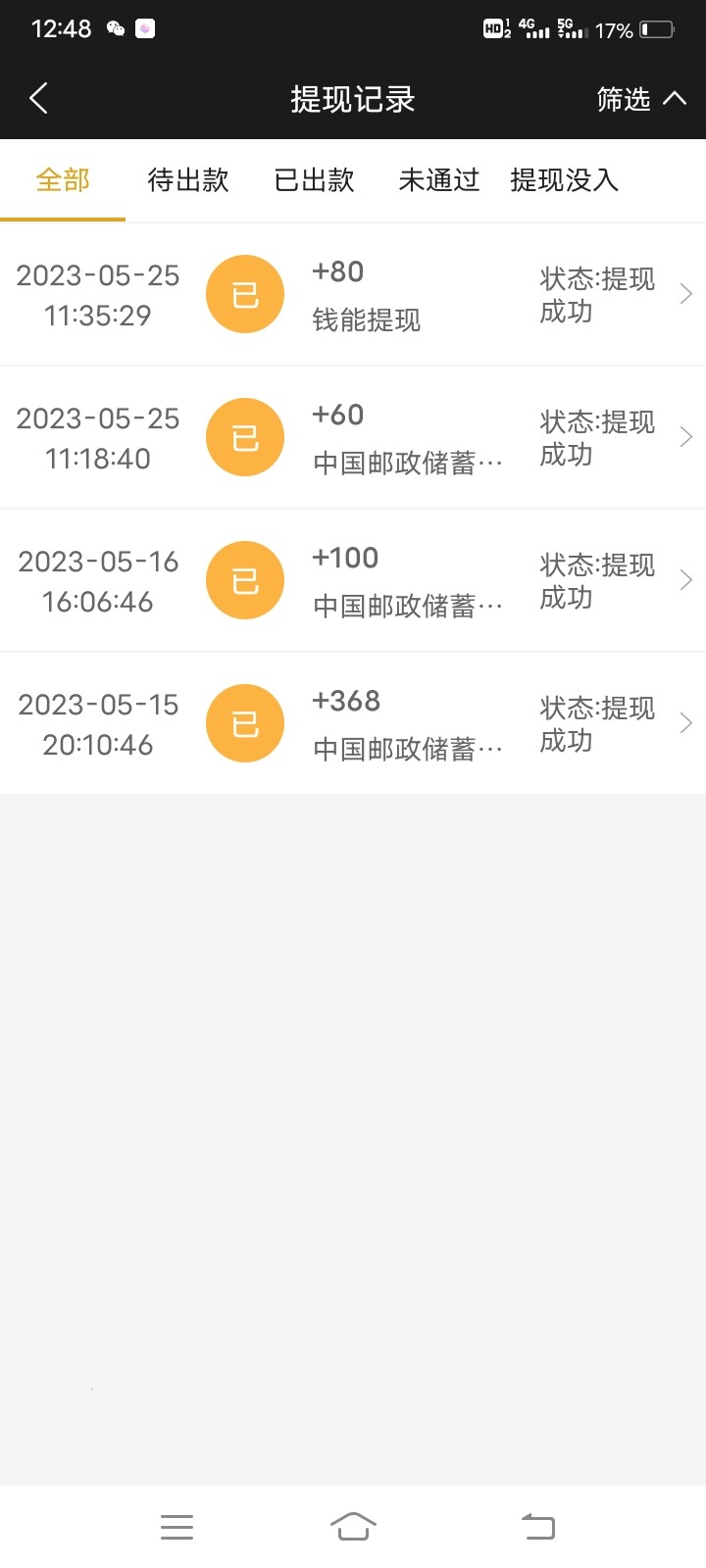706x1568 pixels.
Task: Tap the back arrow to return
Action: coord(39,98)
